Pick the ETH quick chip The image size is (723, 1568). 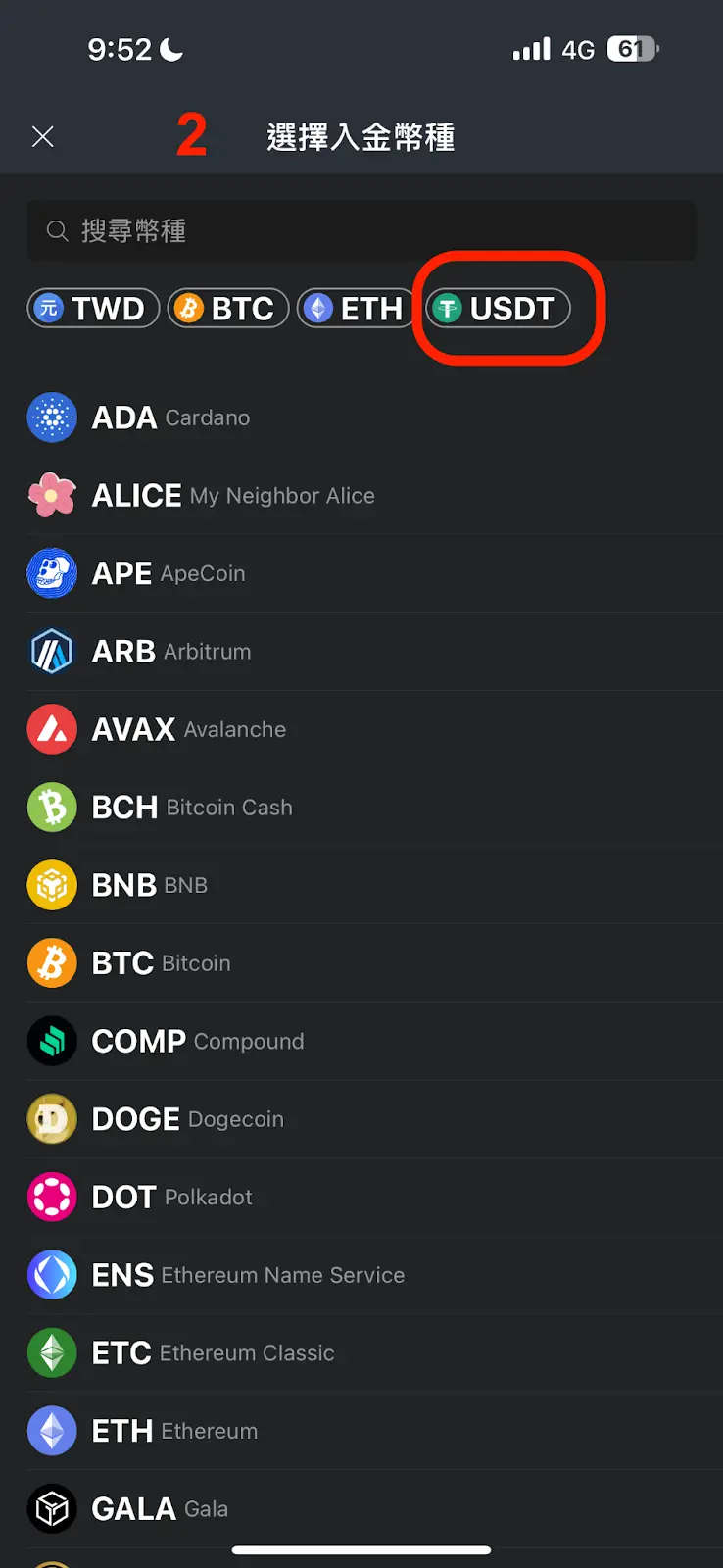coord(356,309)
